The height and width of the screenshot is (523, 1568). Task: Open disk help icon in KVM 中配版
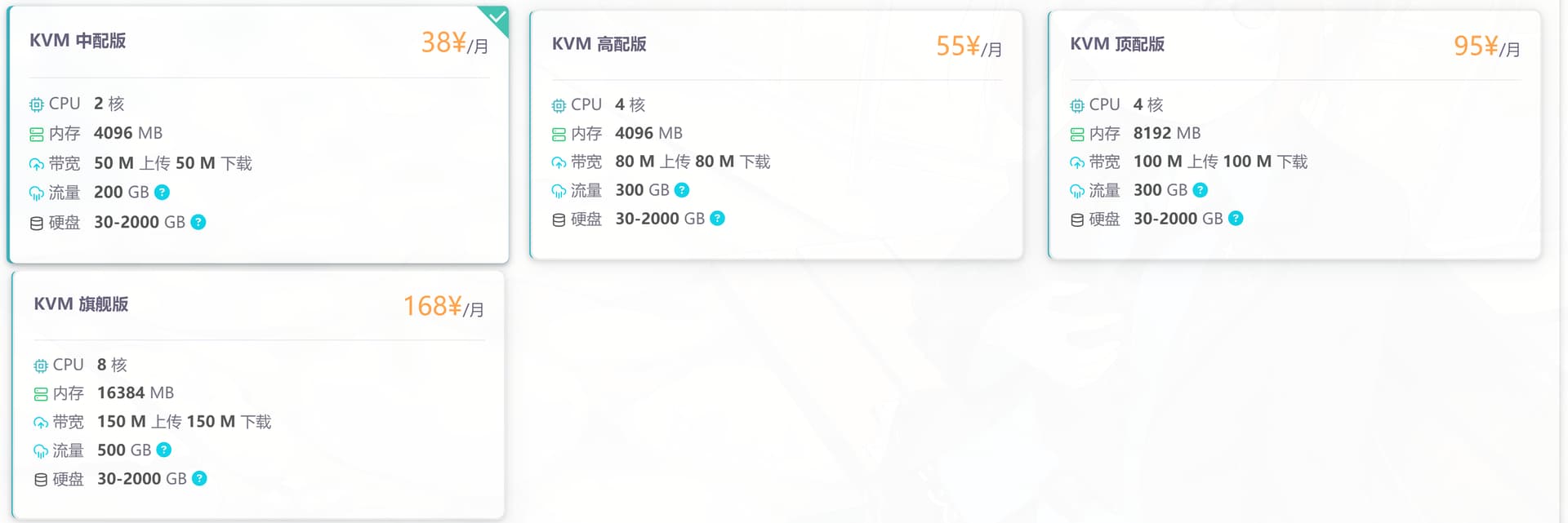click(x=198, y=222)
